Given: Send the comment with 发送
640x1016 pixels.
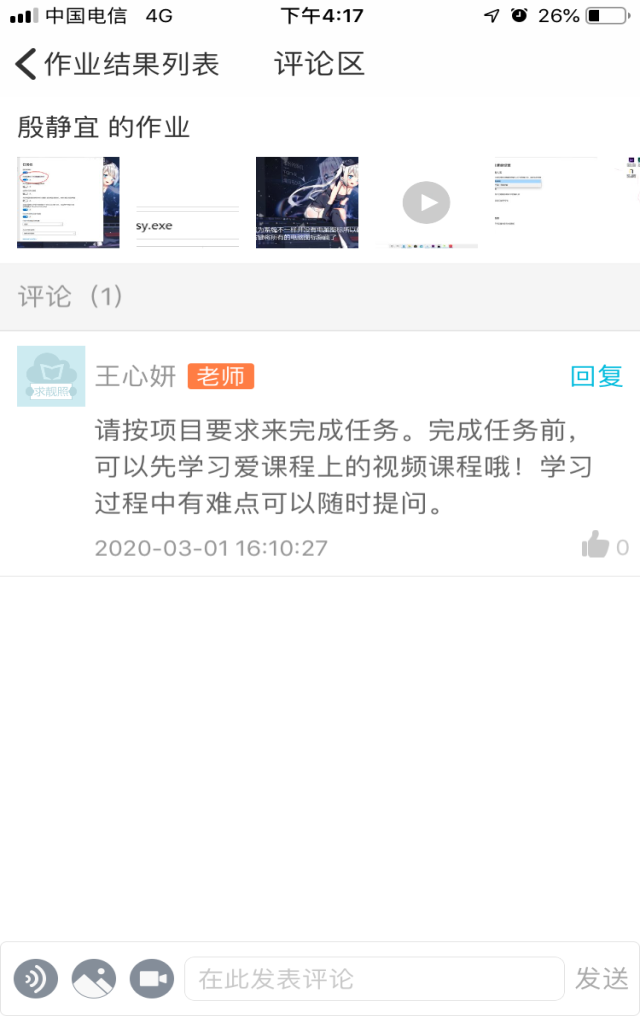Looking at the screenshot, I should coord(602,978).
